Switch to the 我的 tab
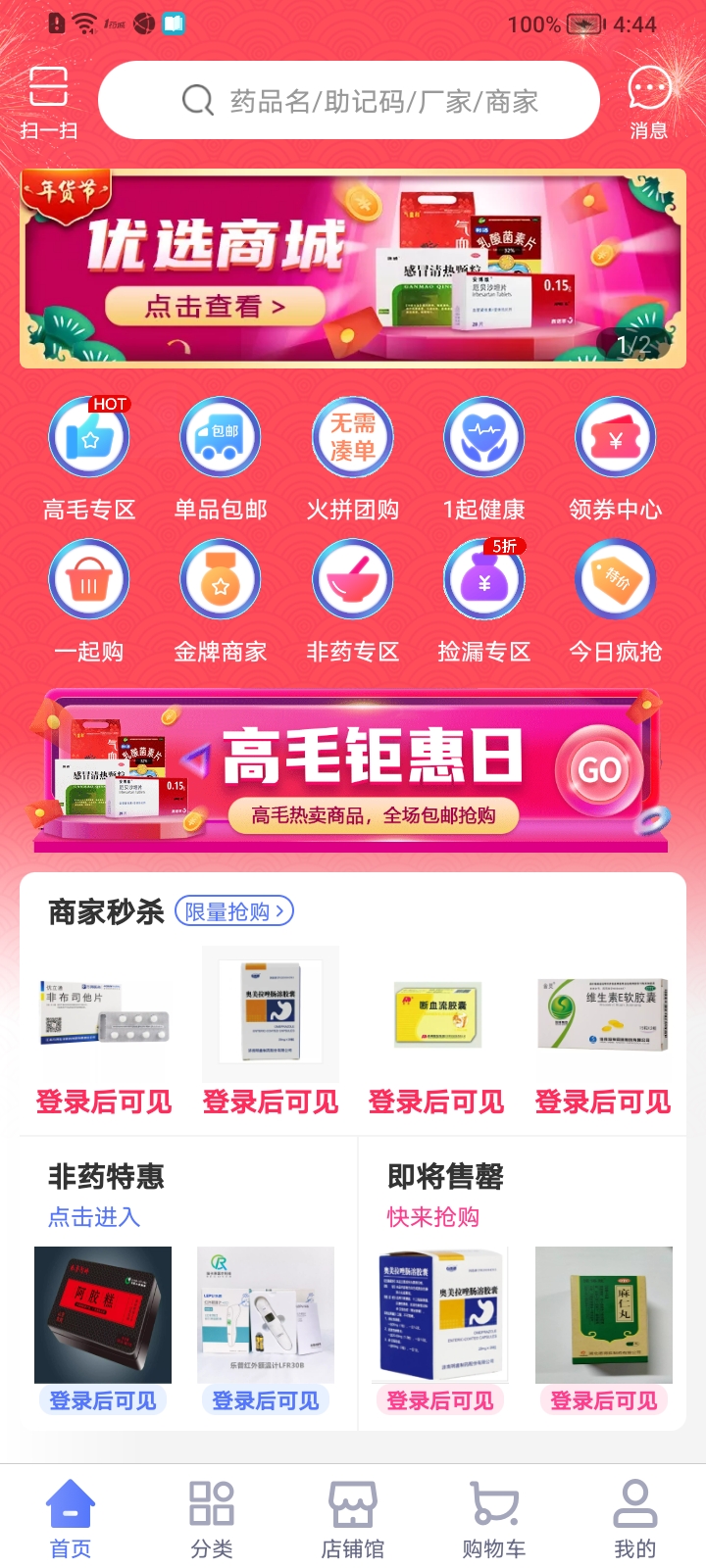This screenshot has height=1568, width=706. tap(634, 1519)
